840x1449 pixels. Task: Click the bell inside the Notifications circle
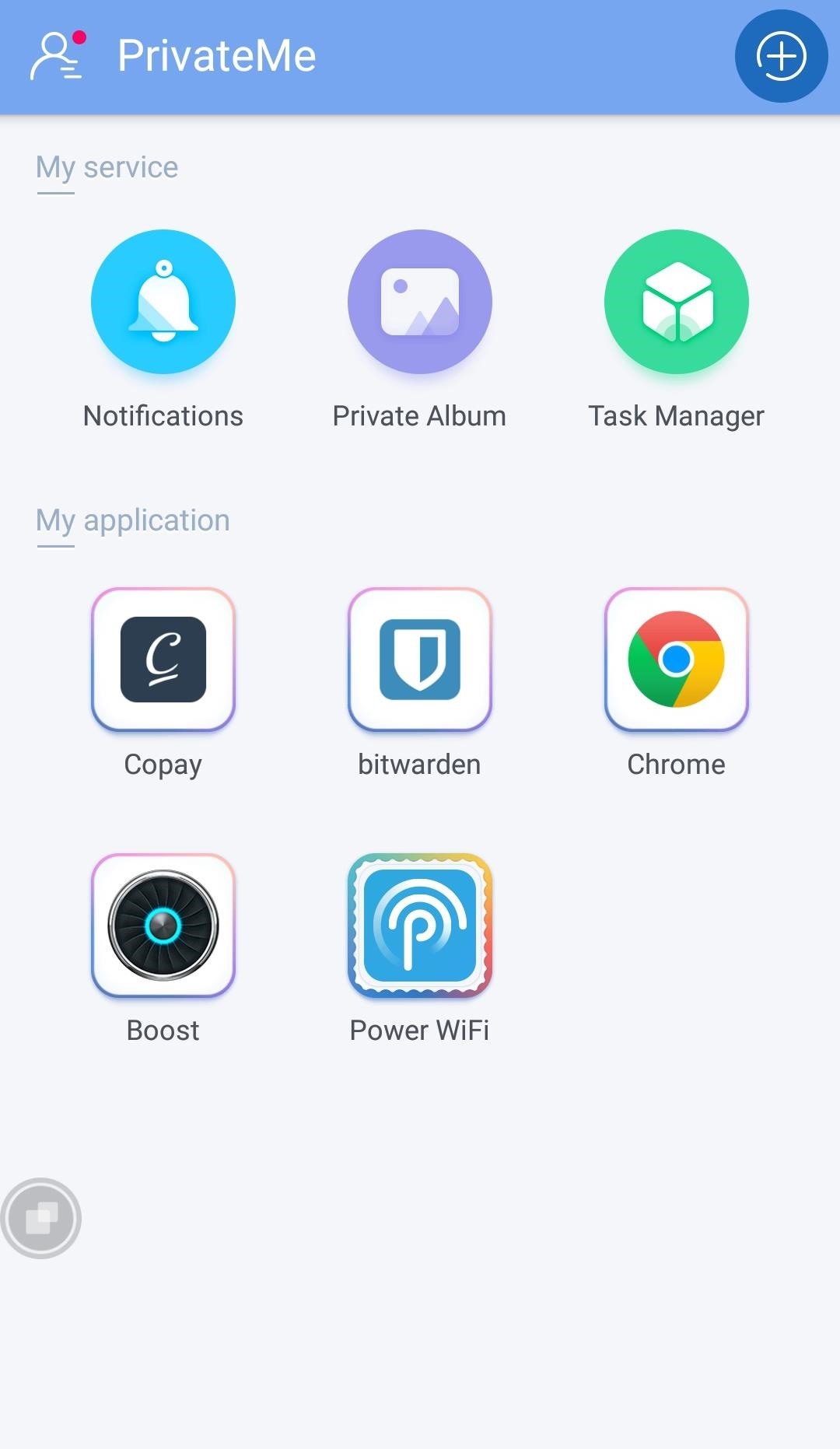point(163,302)
